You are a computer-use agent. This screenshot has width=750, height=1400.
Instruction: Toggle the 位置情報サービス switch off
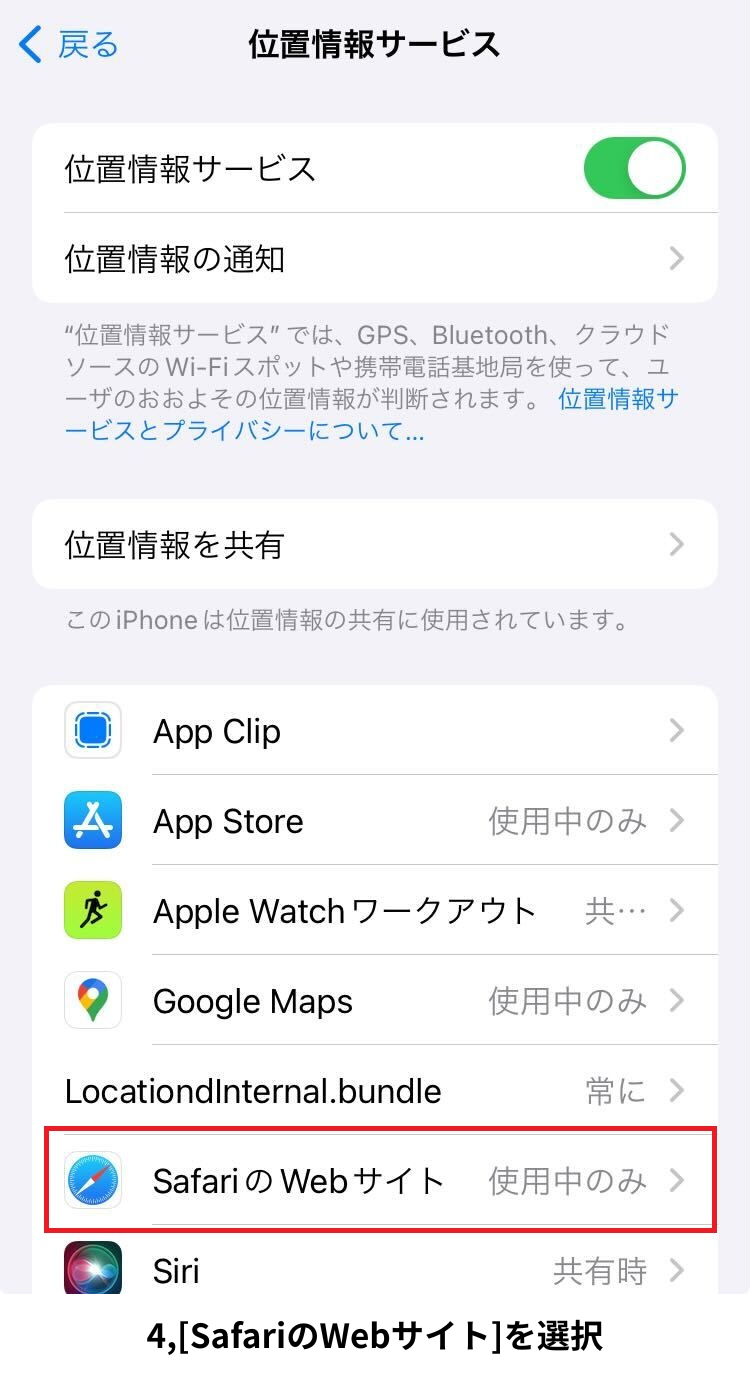pos(634,168)
